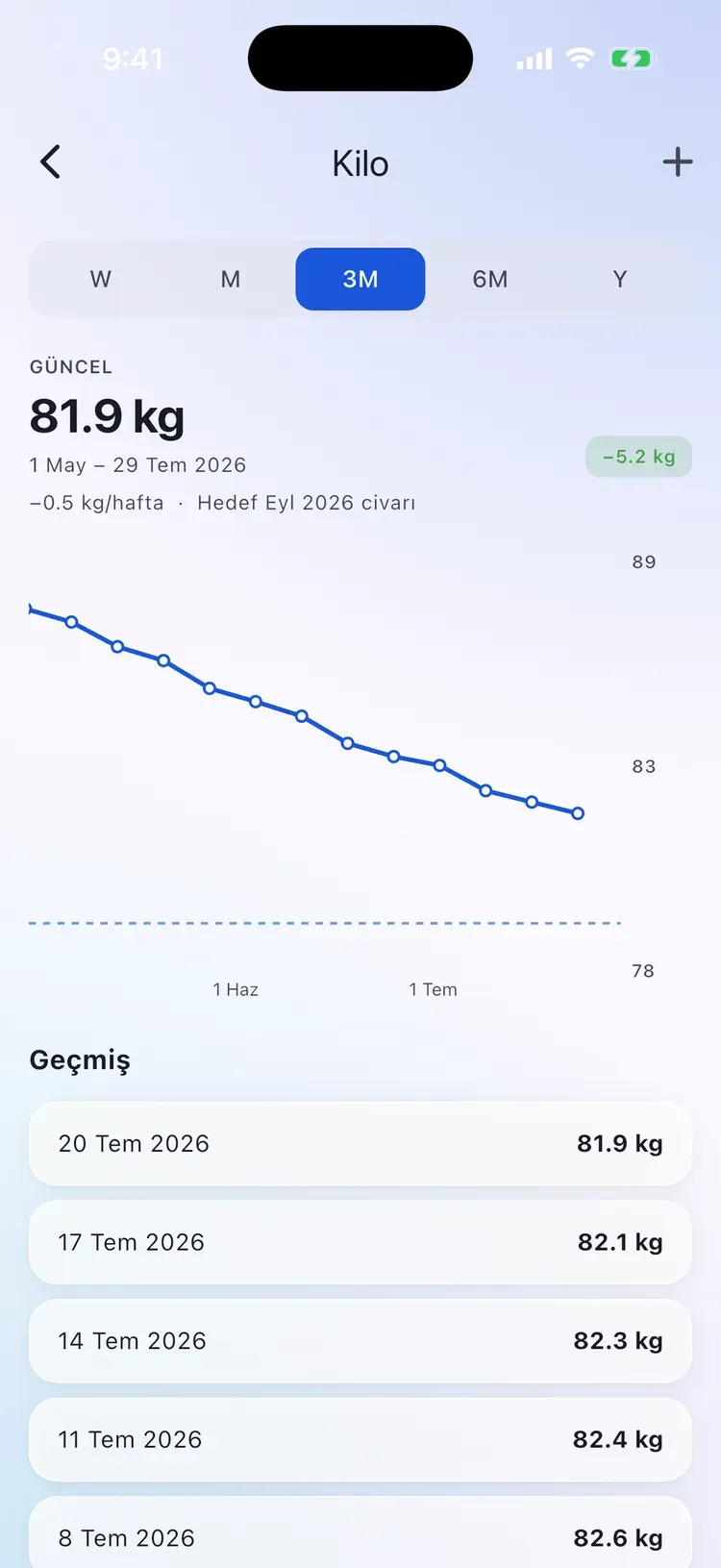Go back from the Kilo screen
The image size is (721, 1568).
click(x=51, y=162)
